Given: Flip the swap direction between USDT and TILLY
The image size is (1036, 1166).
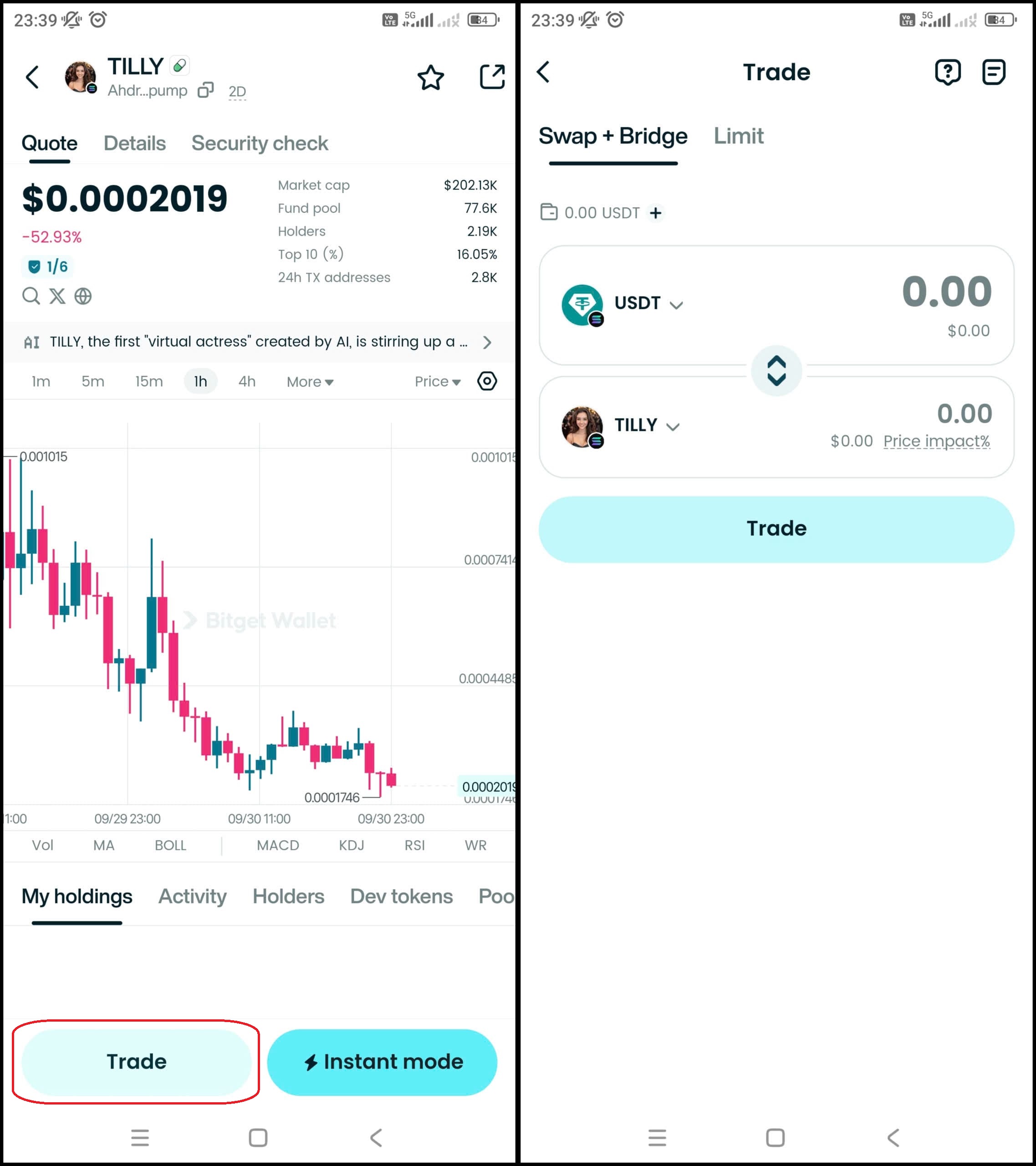Looking at the screenshot, I should 776,371.
